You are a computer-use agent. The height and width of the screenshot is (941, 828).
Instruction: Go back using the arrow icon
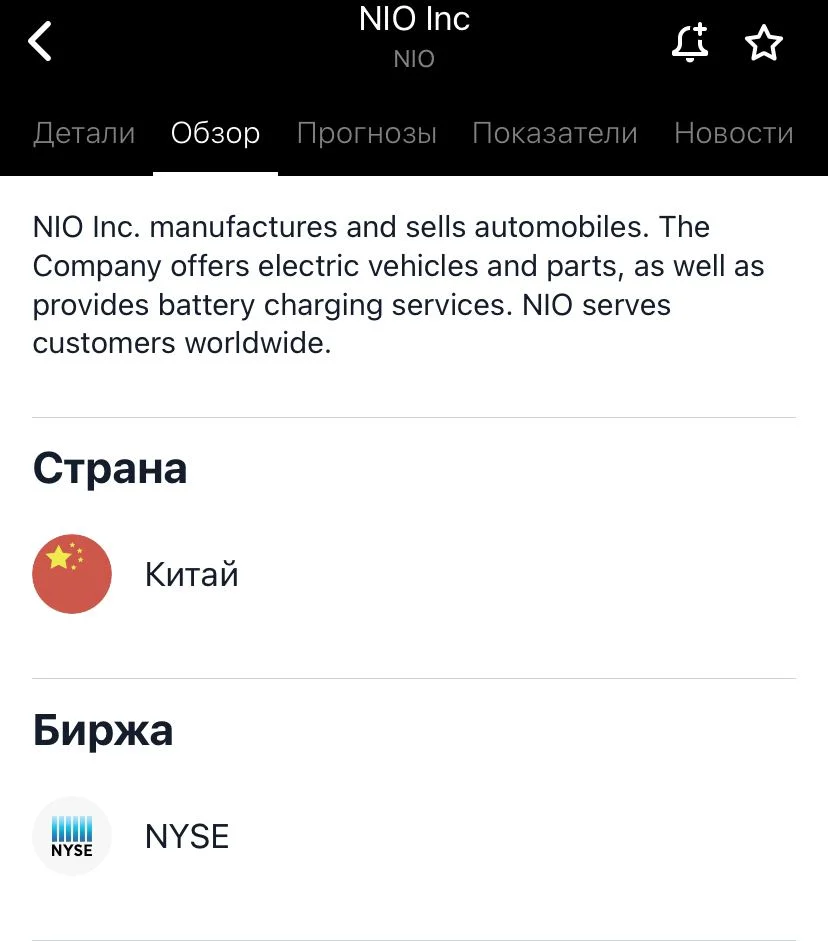40,42
